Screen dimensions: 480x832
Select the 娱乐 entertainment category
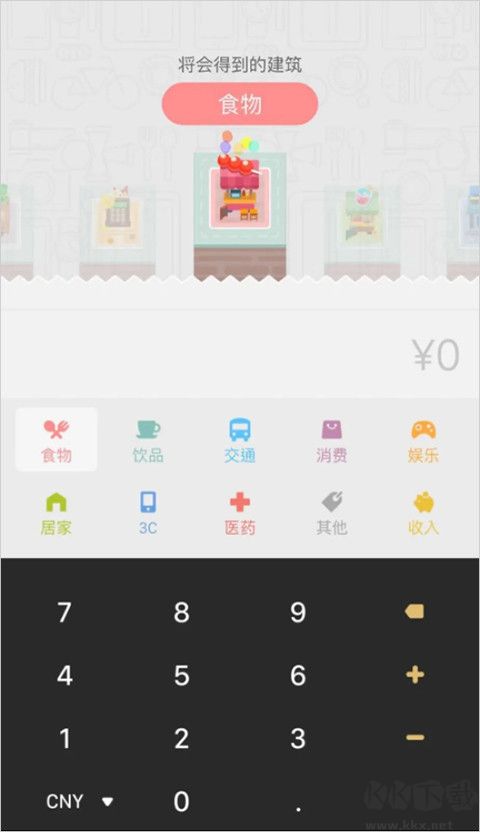click(x=423, y=440)
